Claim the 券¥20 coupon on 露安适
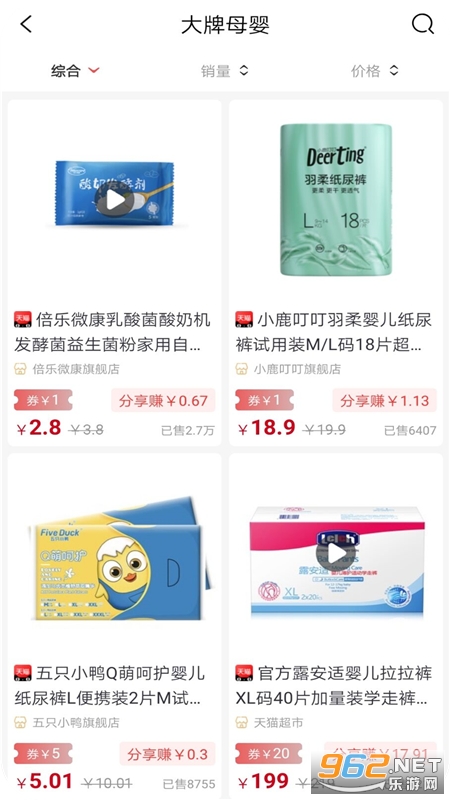 (264, 754)
